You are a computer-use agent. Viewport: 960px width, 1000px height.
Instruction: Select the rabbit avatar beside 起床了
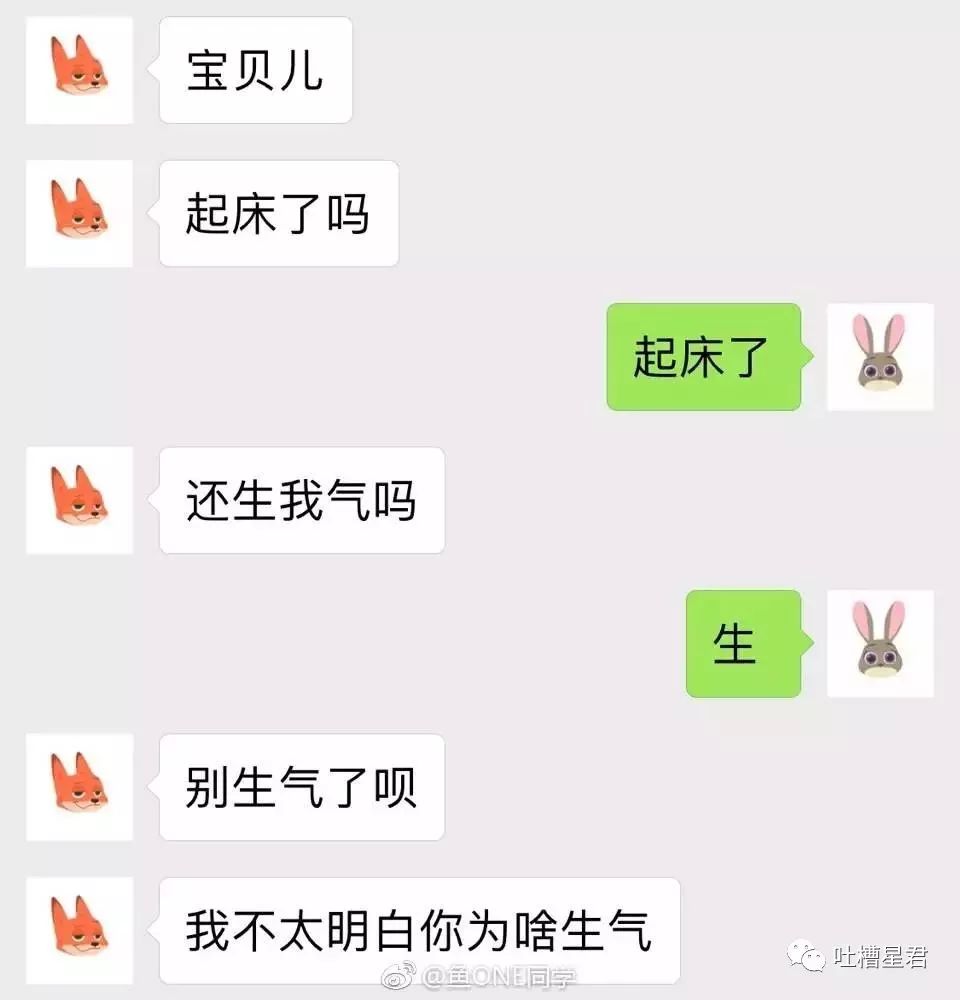[x=880, y=357]
